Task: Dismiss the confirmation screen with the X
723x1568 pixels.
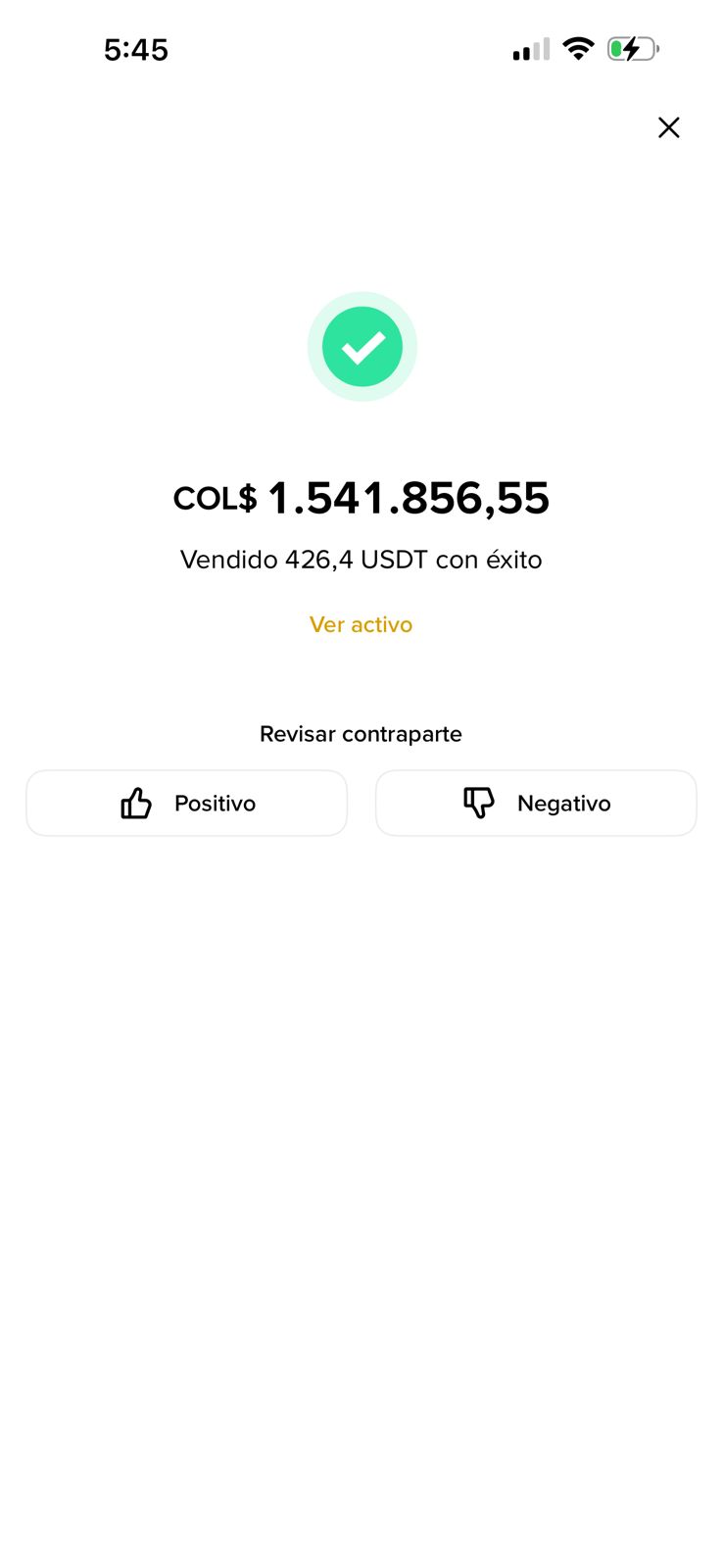Action: tap(668, 127)
